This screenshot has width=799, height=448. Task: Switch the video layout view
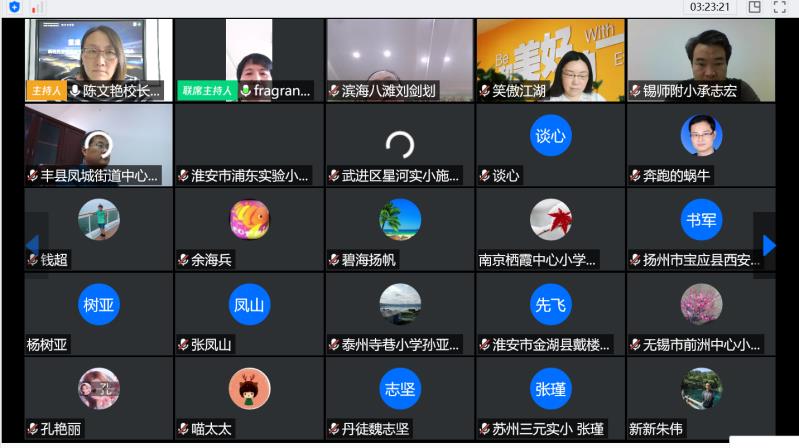[x=755, y=7]
